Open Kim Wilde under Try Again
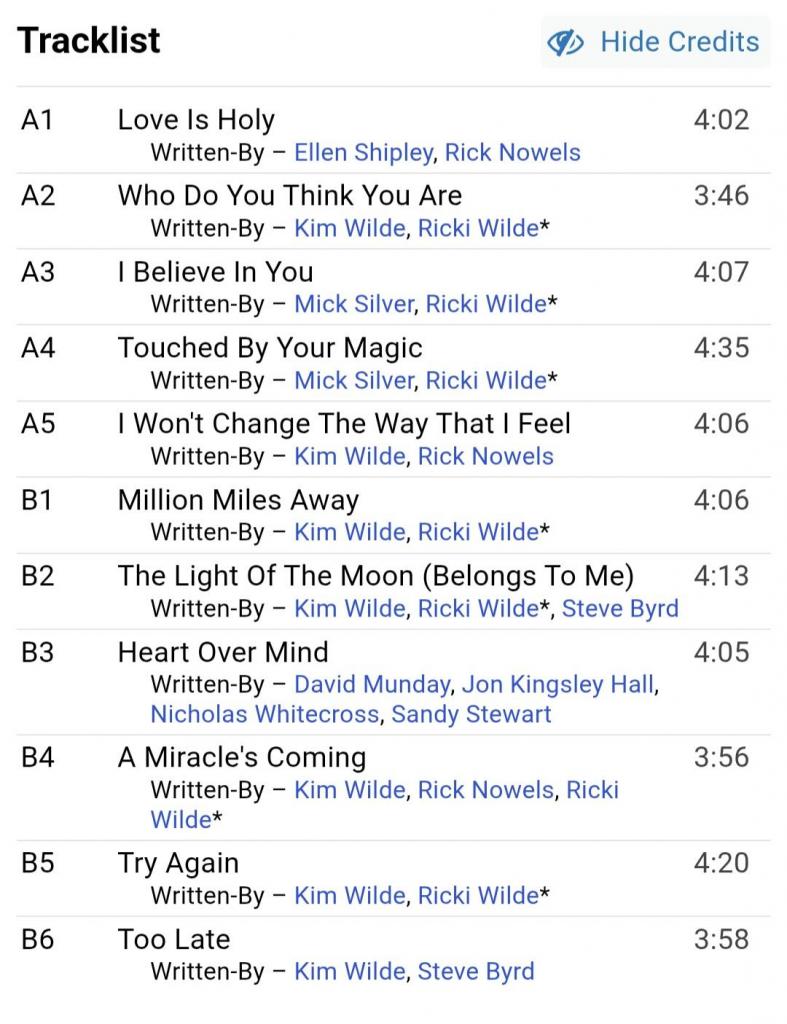 point(349,897)
